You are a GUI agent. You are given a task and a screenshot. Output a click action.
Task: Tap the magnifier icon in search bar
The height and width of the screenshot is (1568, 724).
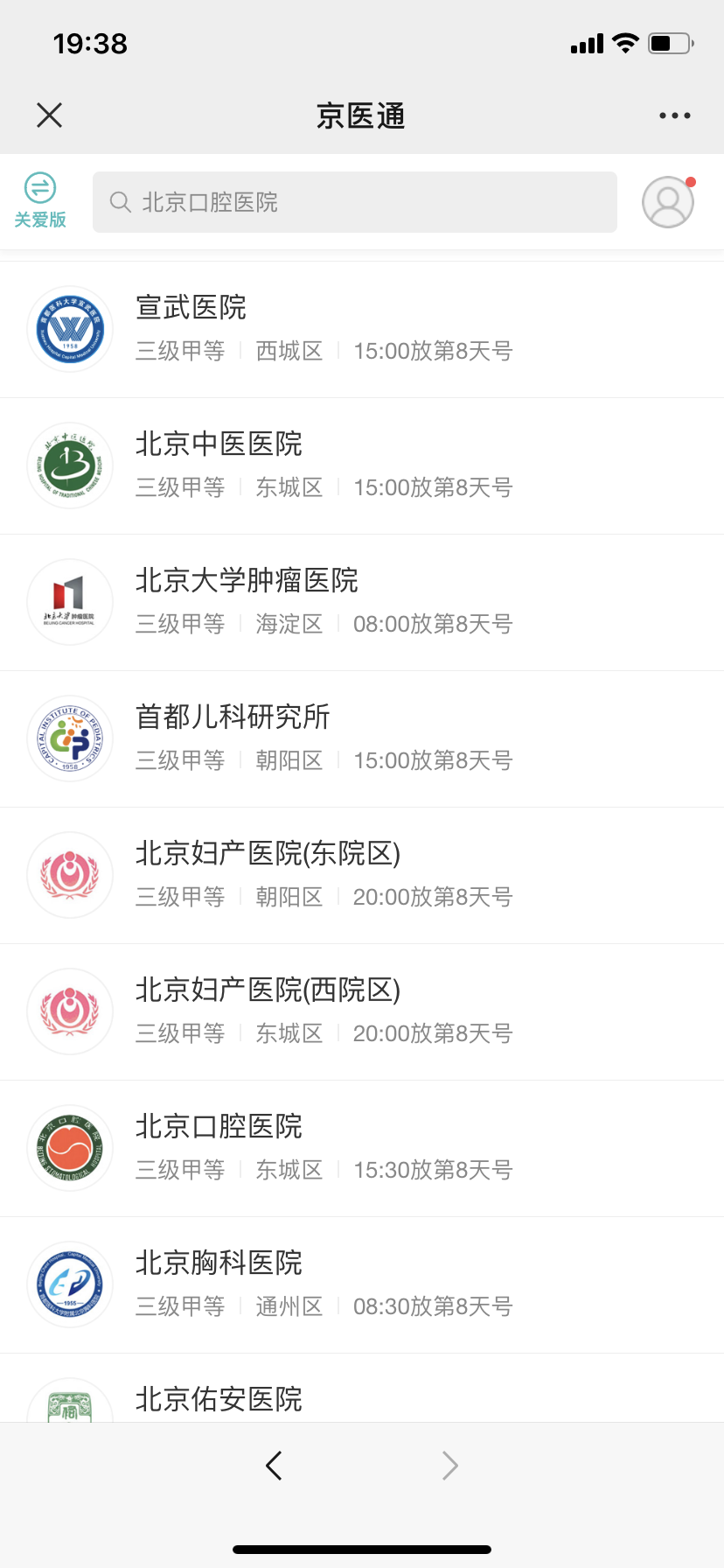click(120, 201)
